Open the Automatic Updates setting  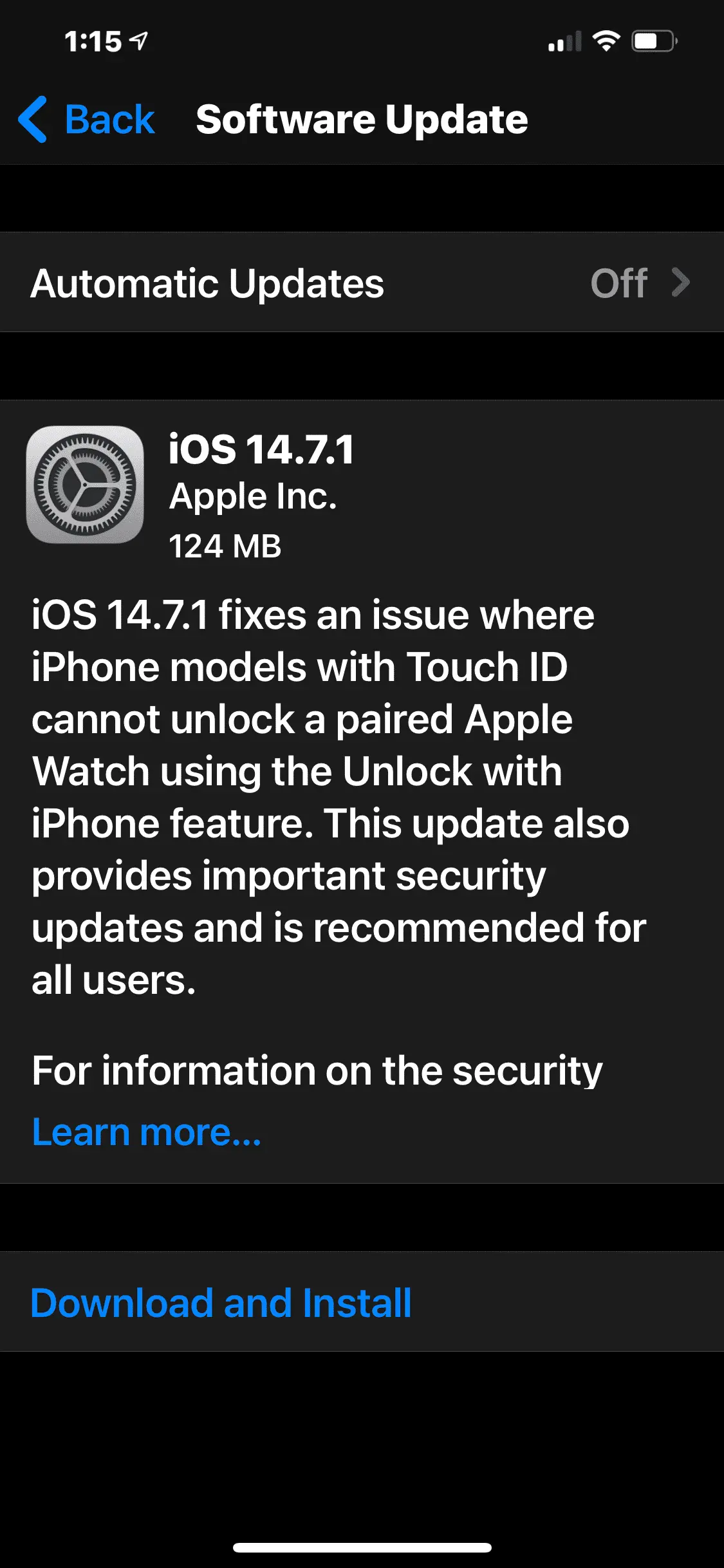tap(360, 283)
